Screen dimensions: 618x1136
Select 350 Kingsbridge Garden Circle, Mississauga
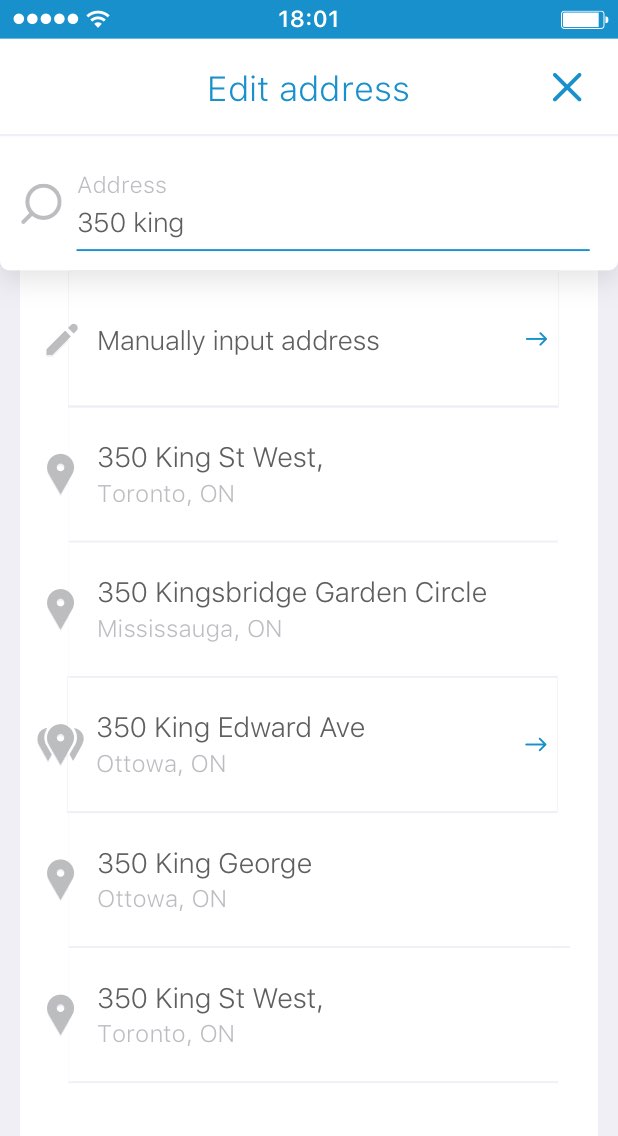pos(313,609)
